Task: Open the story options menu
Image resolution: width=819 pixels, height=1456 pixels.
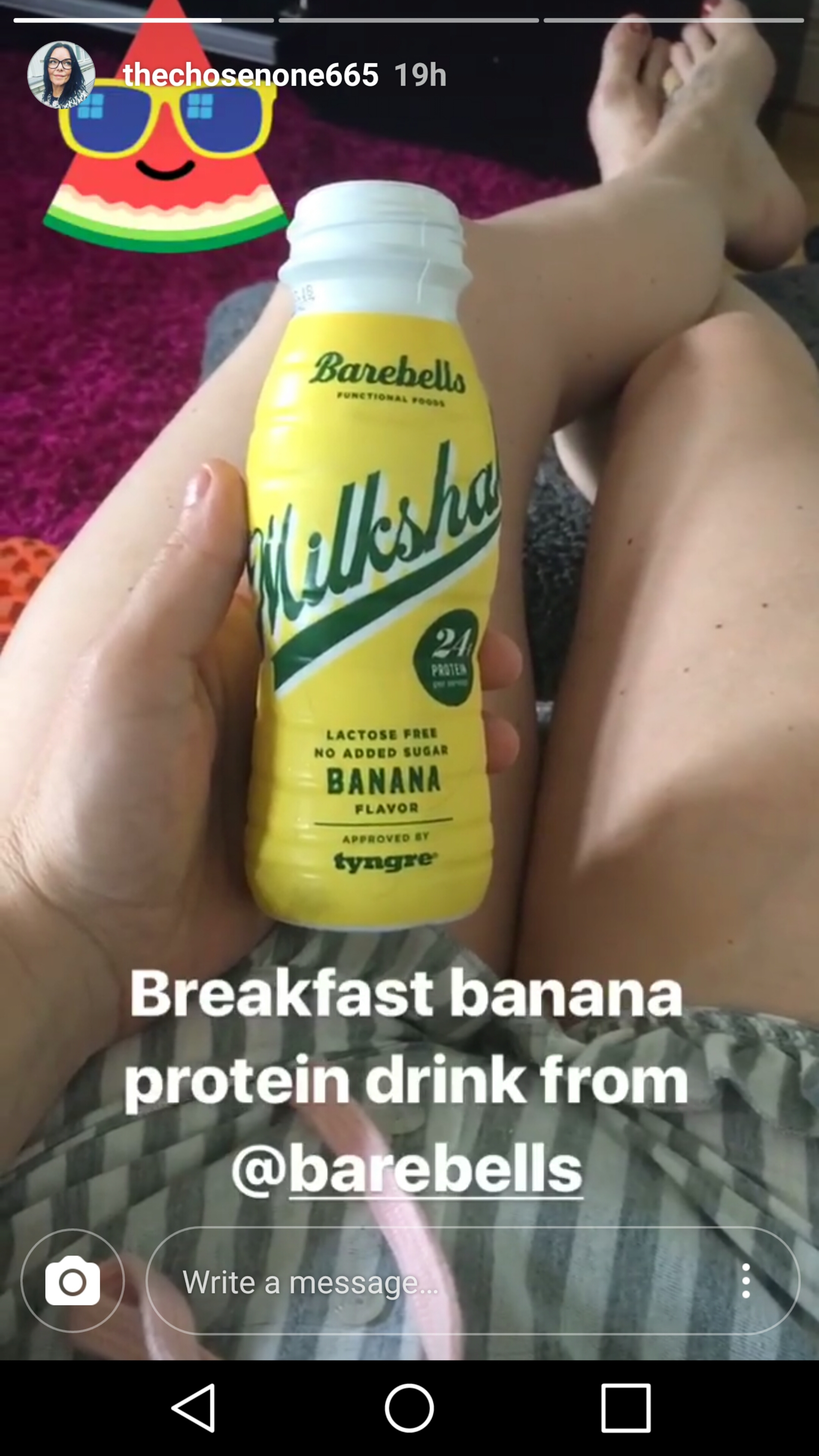Action: point(745,1281)
